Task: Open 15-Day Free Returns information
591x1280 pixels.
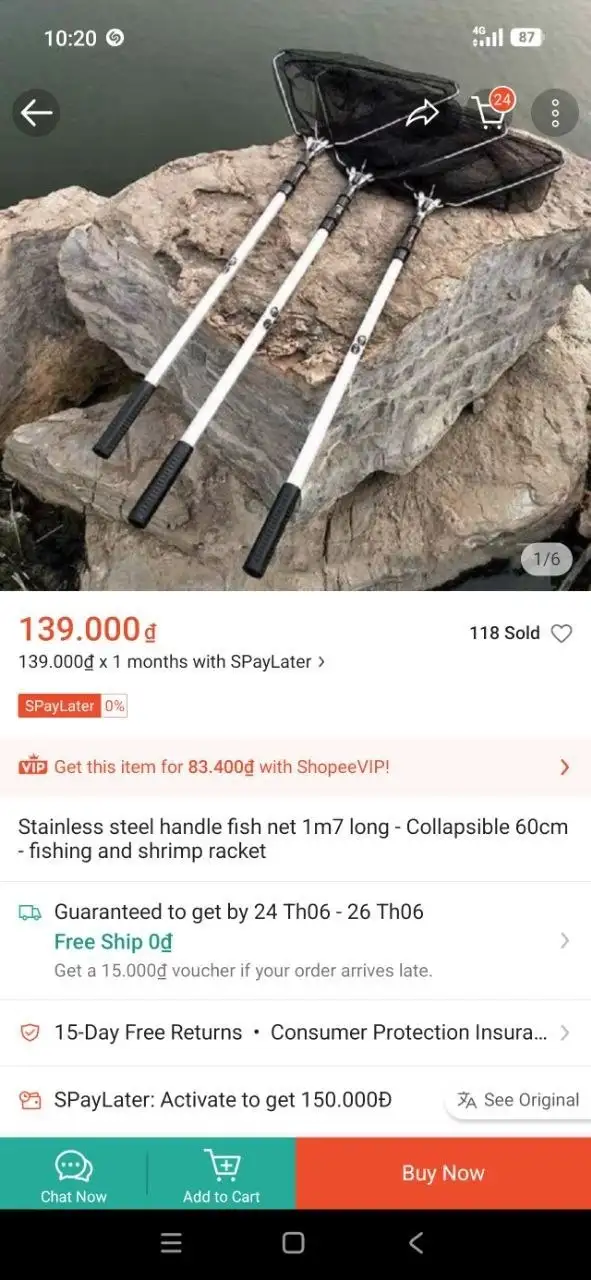Action: pos(295,1032)
